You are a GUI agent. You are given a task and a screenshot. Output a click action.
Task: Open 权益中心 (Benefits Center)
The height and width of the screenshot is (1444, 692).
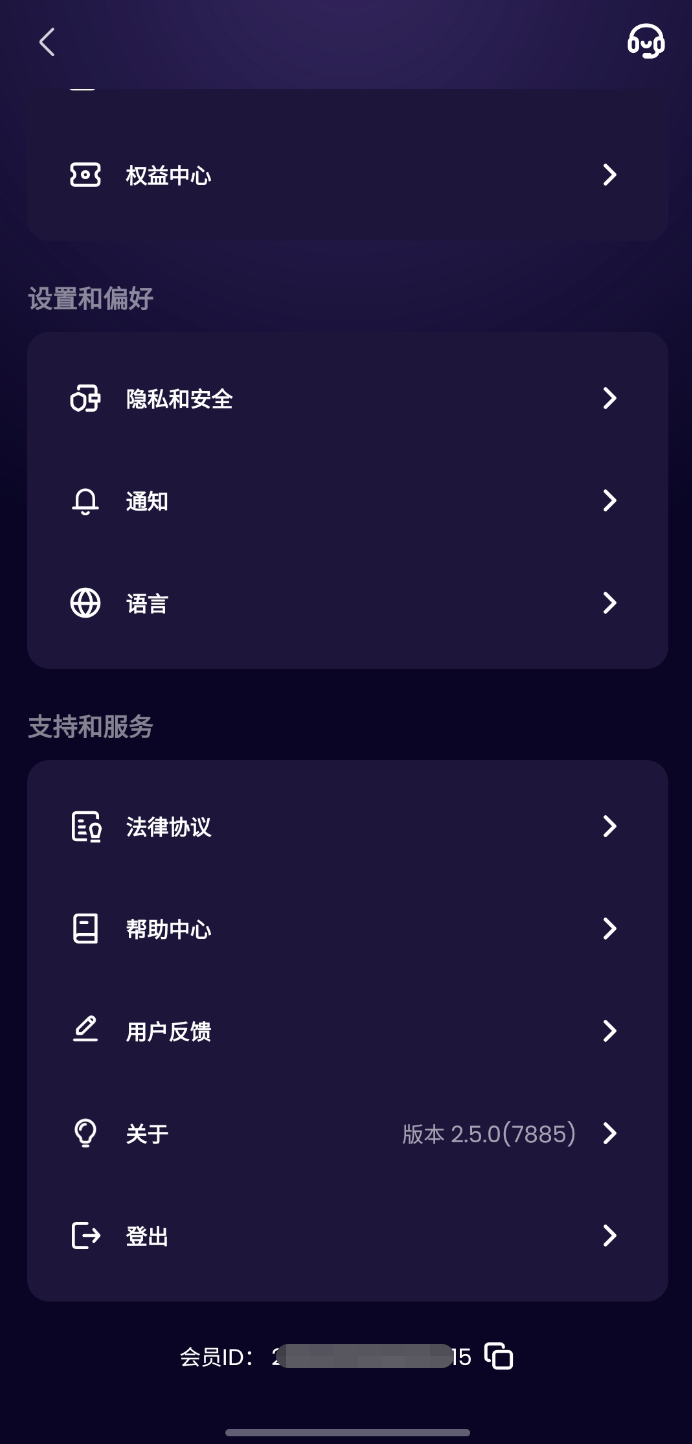pos(346,176)
